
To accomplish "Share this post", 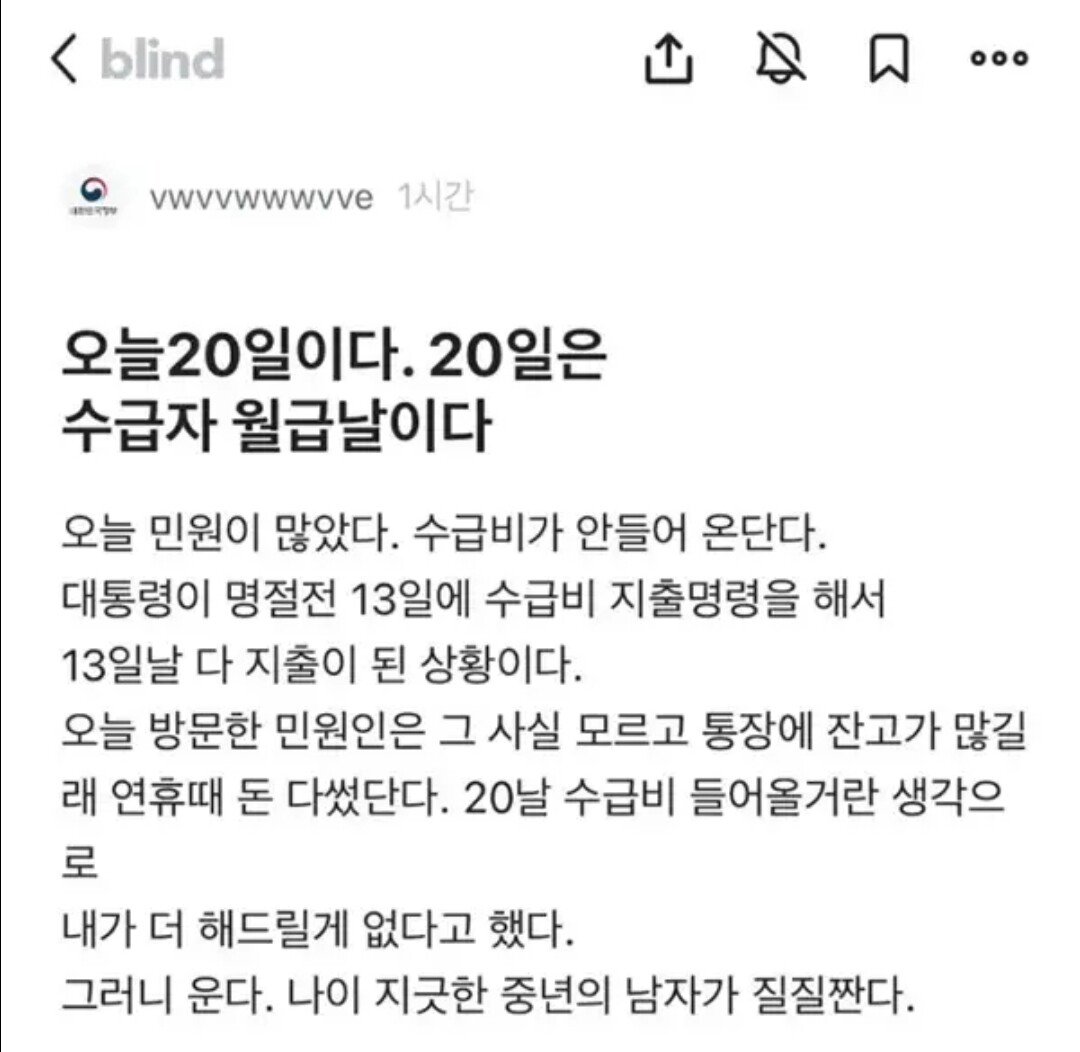I will tap(668, 60).
